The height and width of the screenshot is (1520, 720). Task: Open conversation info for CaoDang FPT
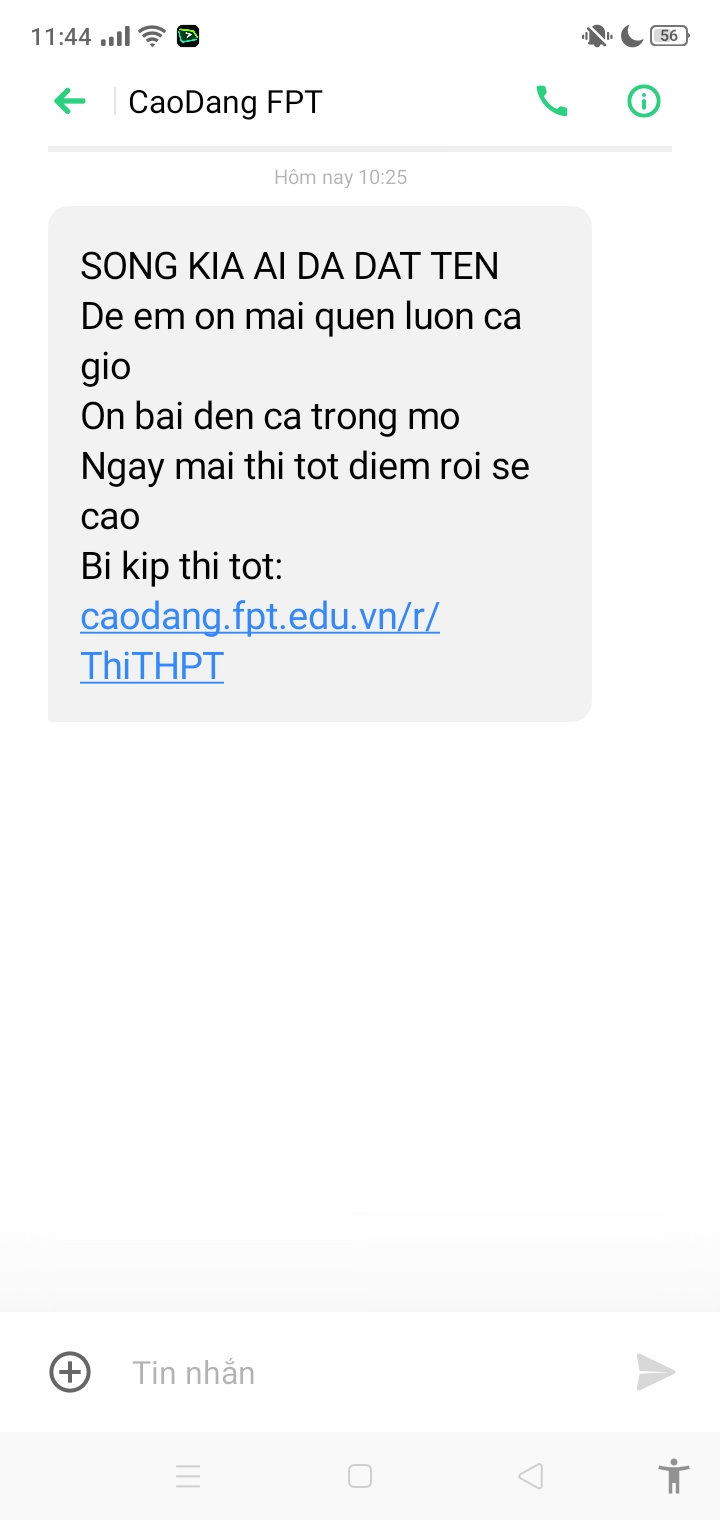coord(644,101)
